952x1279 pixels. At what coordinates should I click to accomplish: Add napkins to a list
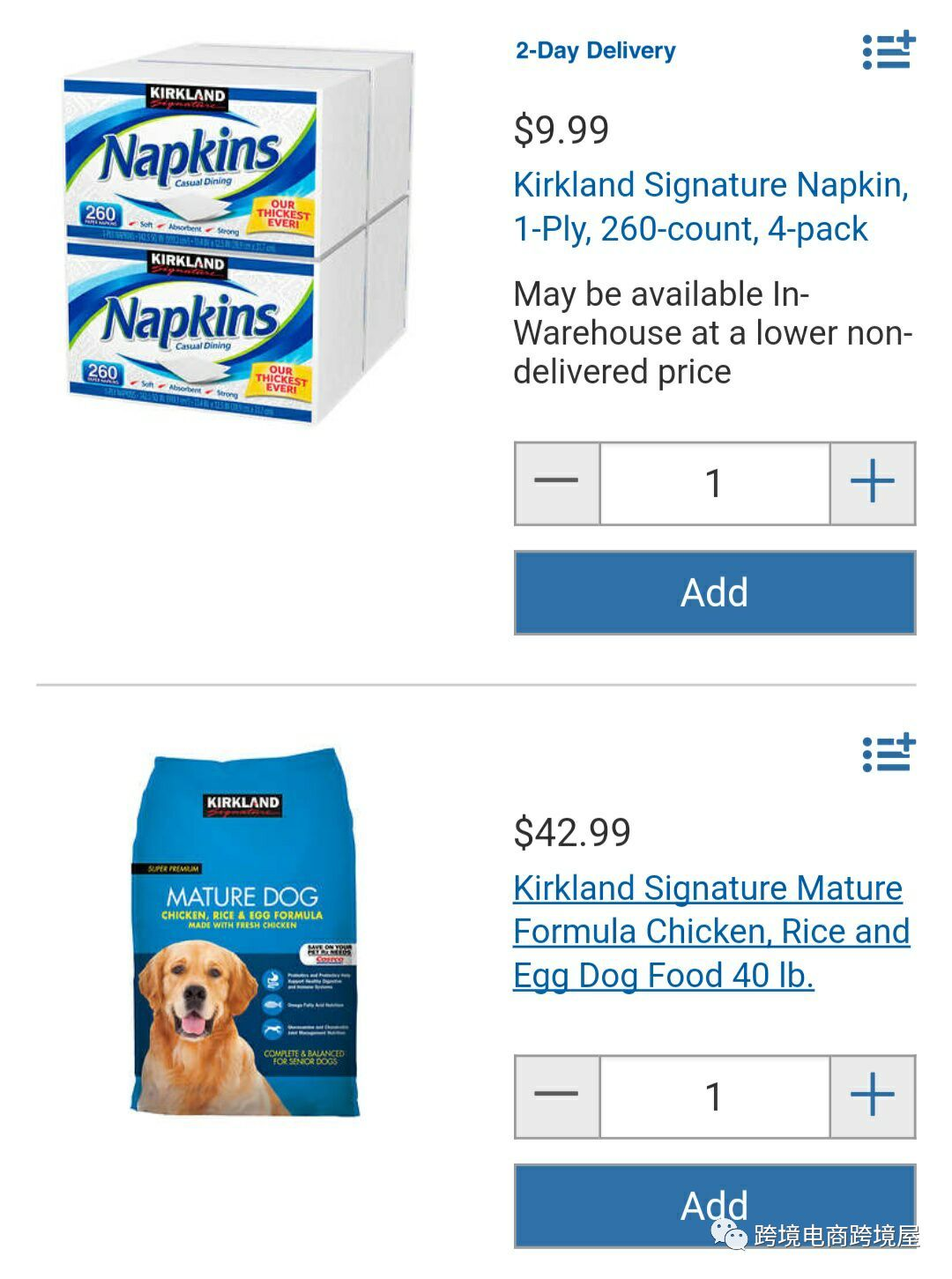tap(889, 51)
